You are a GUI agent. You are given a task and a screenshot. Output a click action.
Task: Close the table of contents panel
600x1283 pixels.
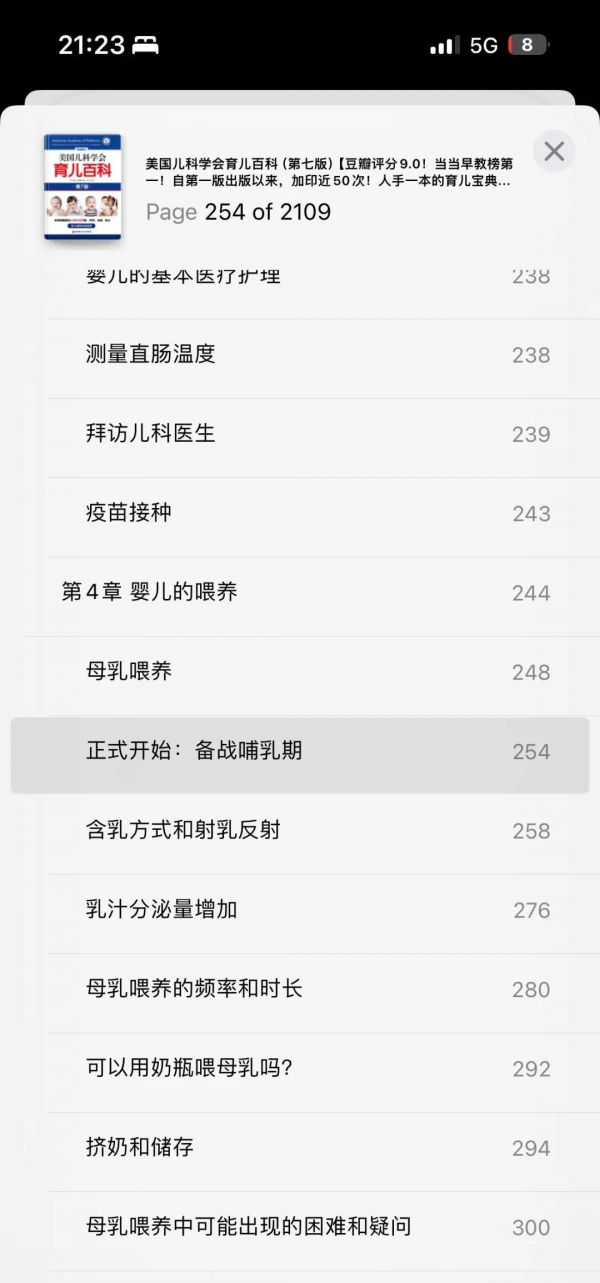coord(554,151)
